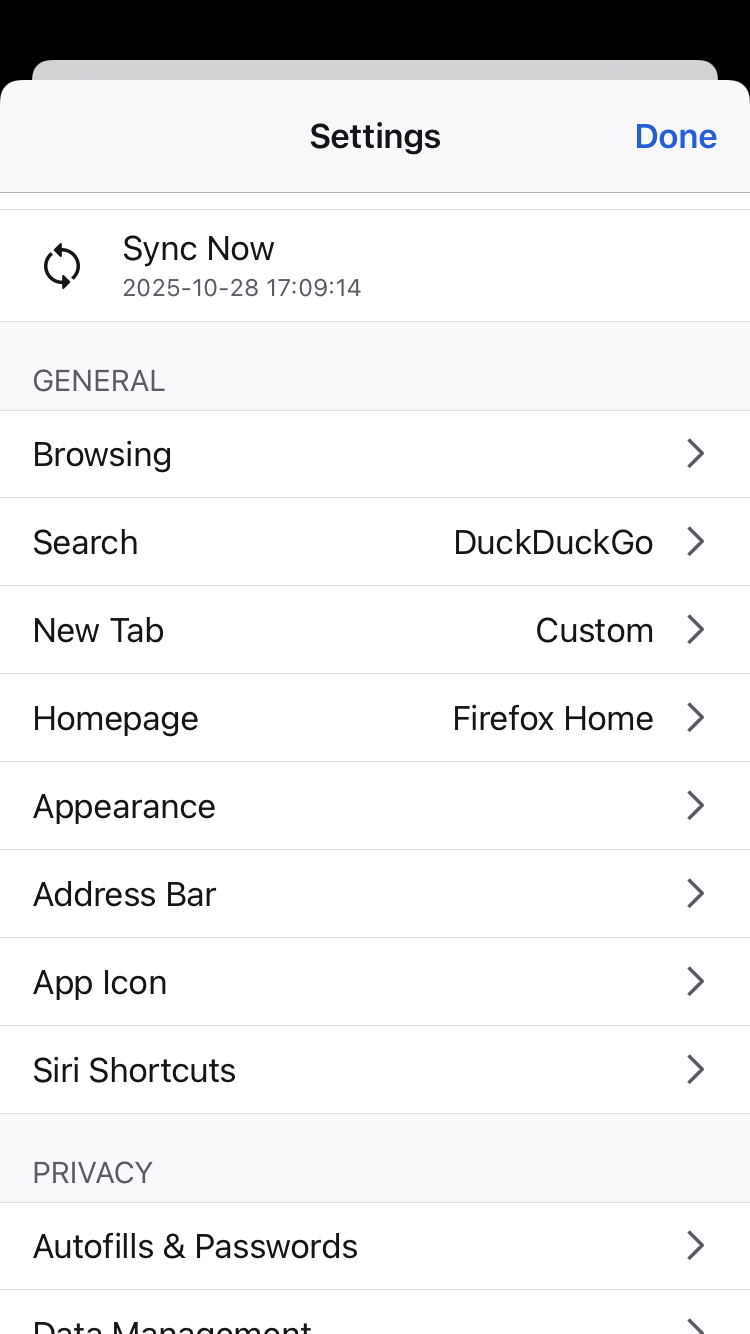Open Search engine settings
750x1334 pixels.
(x=375, y=542)
